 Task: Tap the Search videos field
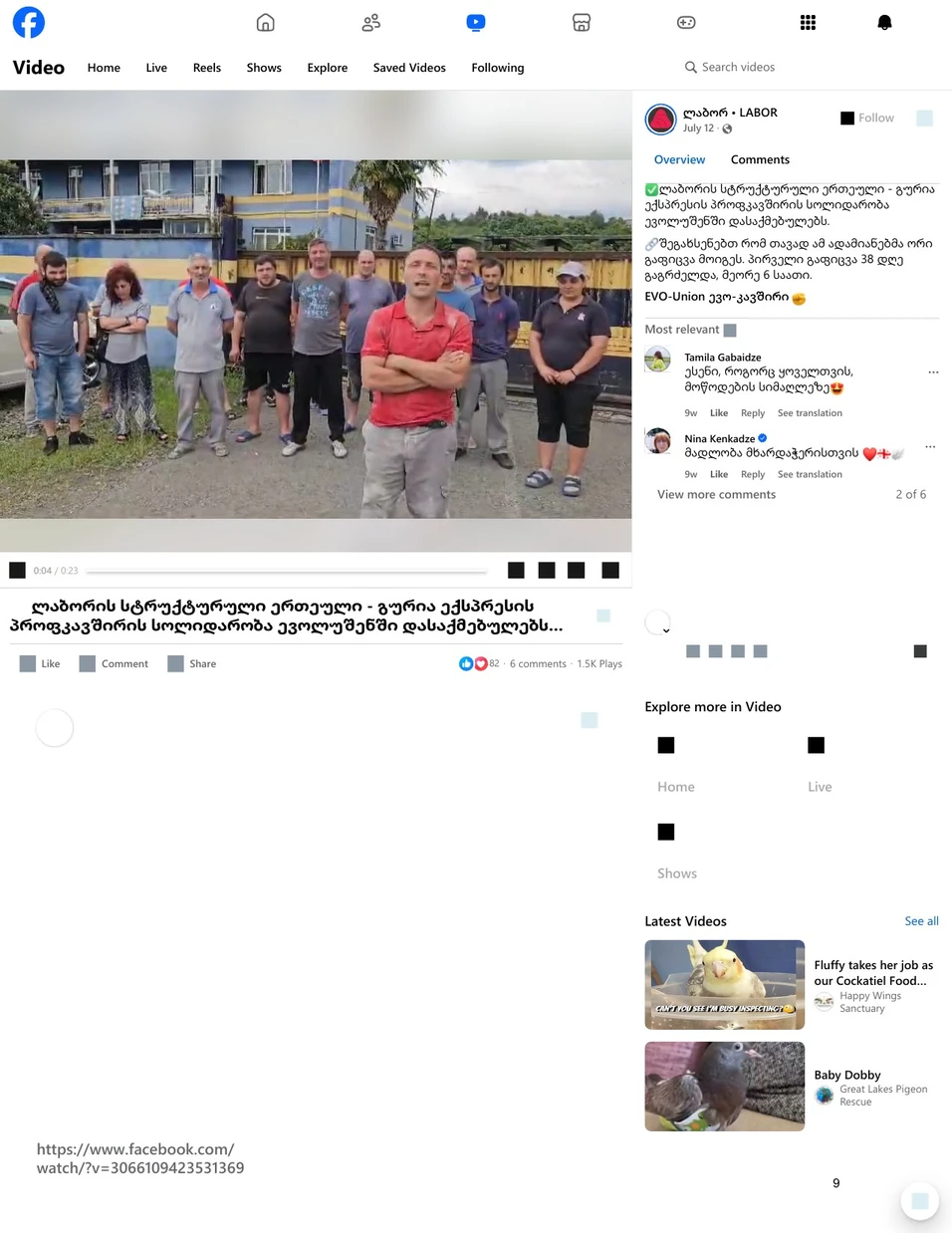pos(737,67)
